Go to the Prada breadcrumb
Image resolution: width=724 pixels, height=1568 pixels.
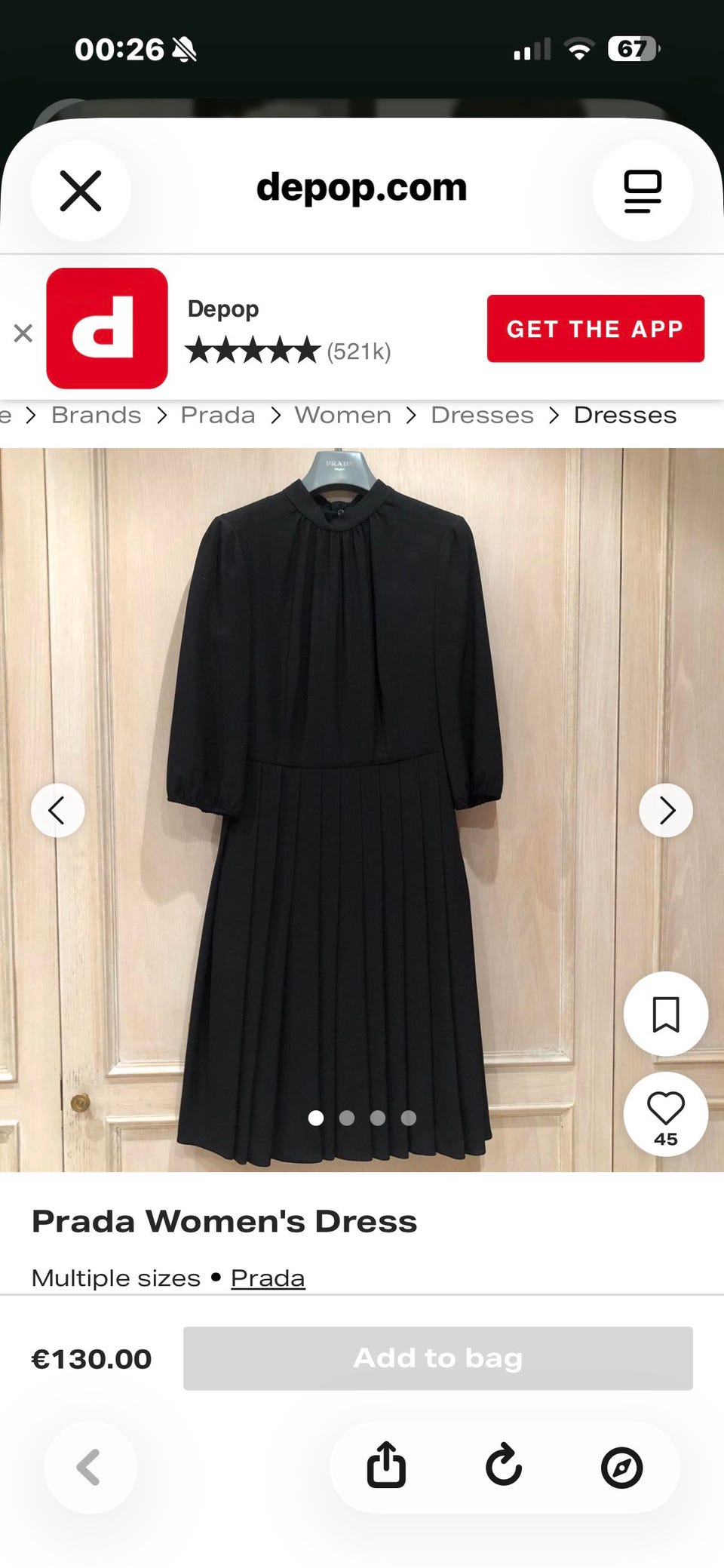pyautogui.click(x=218, y=415)
